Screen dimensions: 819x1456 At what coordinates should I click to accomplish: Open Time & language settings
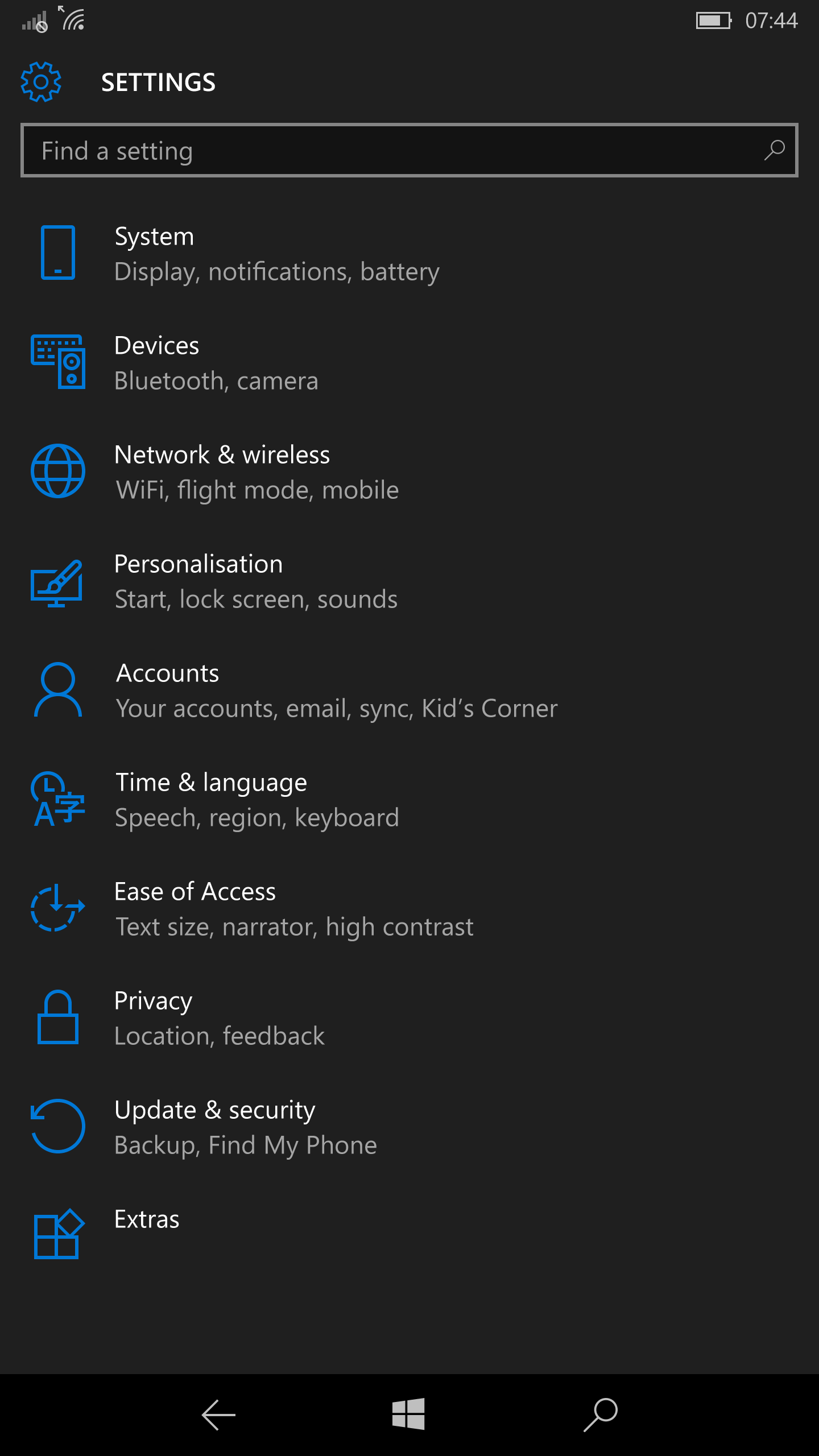tap(409, 800)
